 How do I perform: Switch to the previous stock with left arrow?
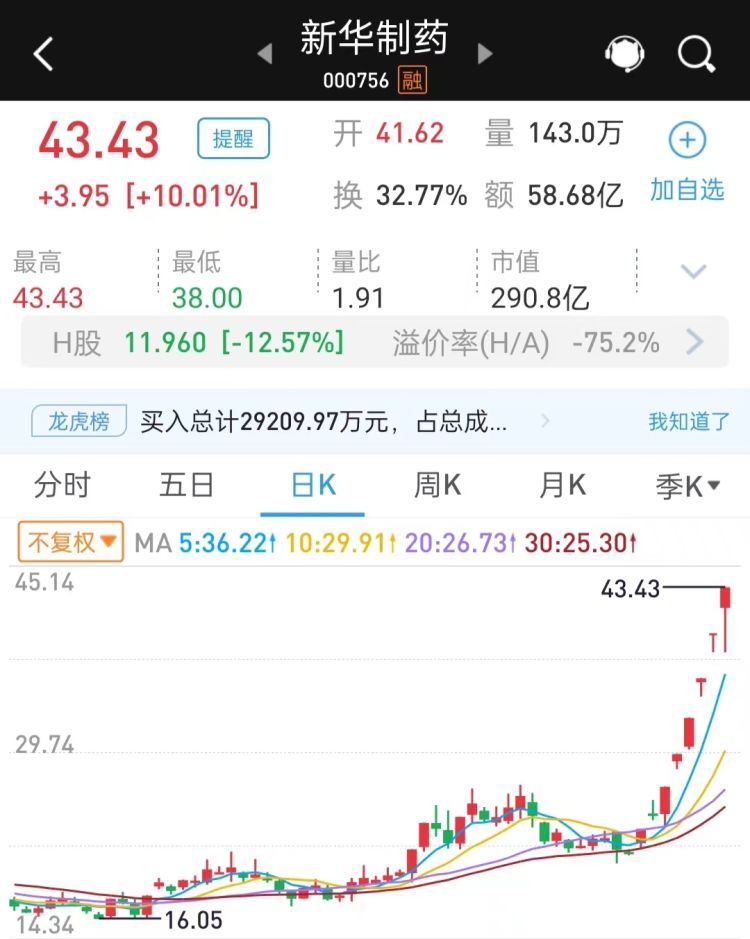tap(265, 53)
